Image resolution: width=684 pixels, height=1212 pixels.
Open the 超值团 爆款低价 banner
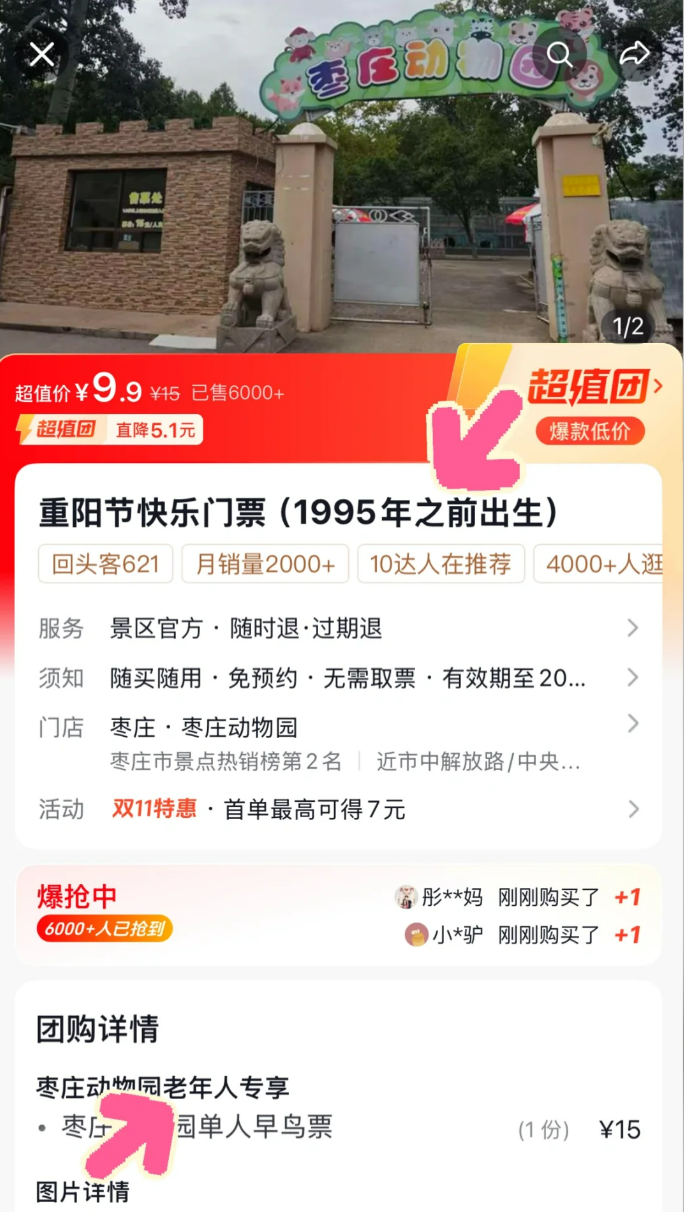[x=592, y=404]
